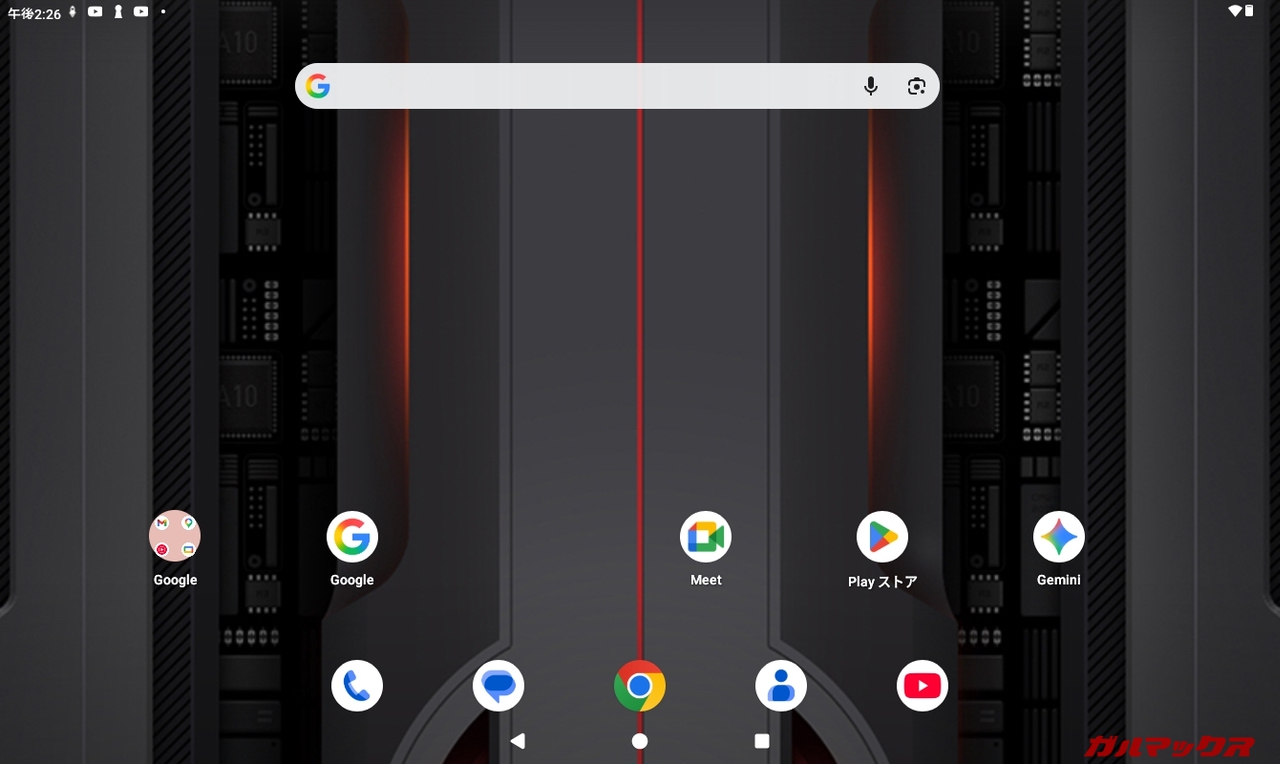
Task: Open the Messages app
Action: point(498,686)
